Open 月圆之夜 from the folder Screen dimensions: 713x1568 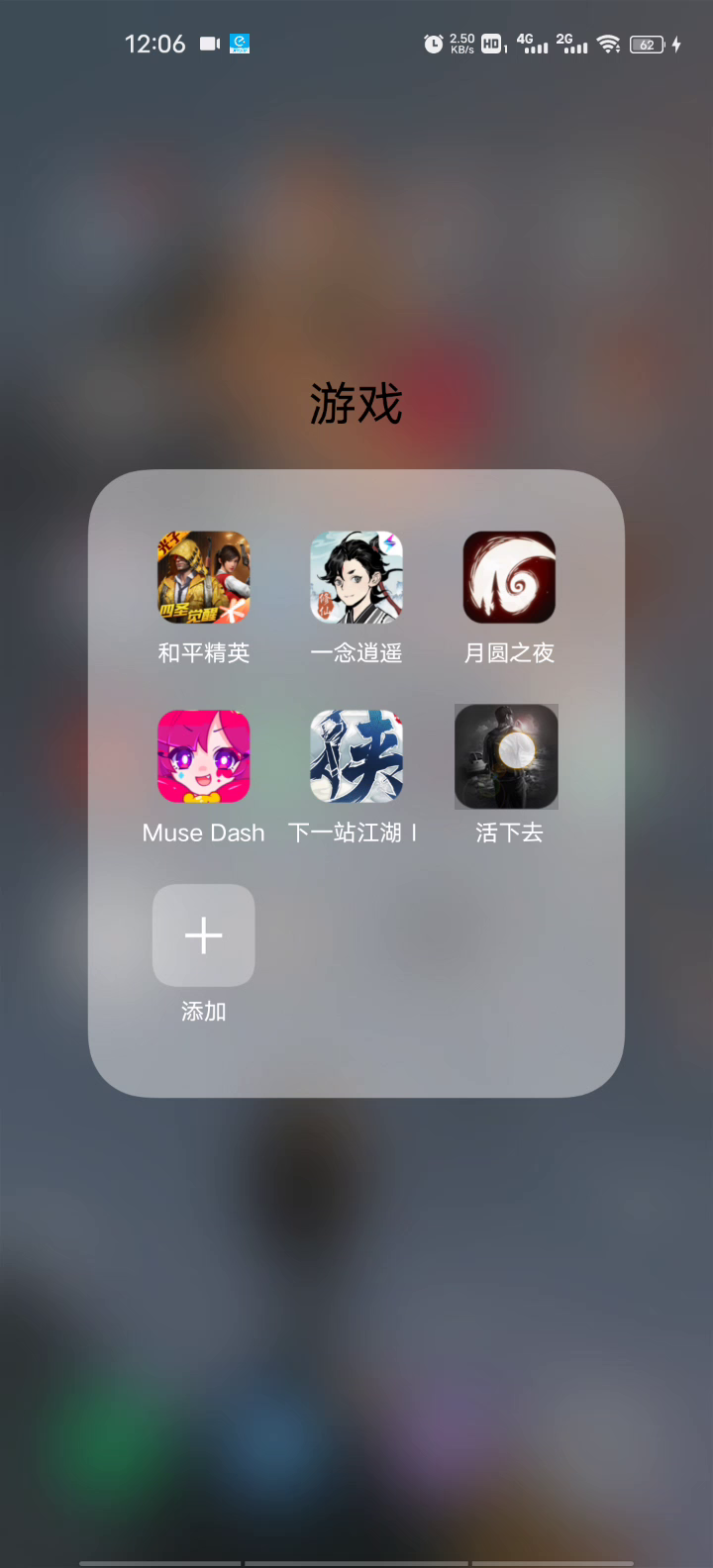click(509, 578)
